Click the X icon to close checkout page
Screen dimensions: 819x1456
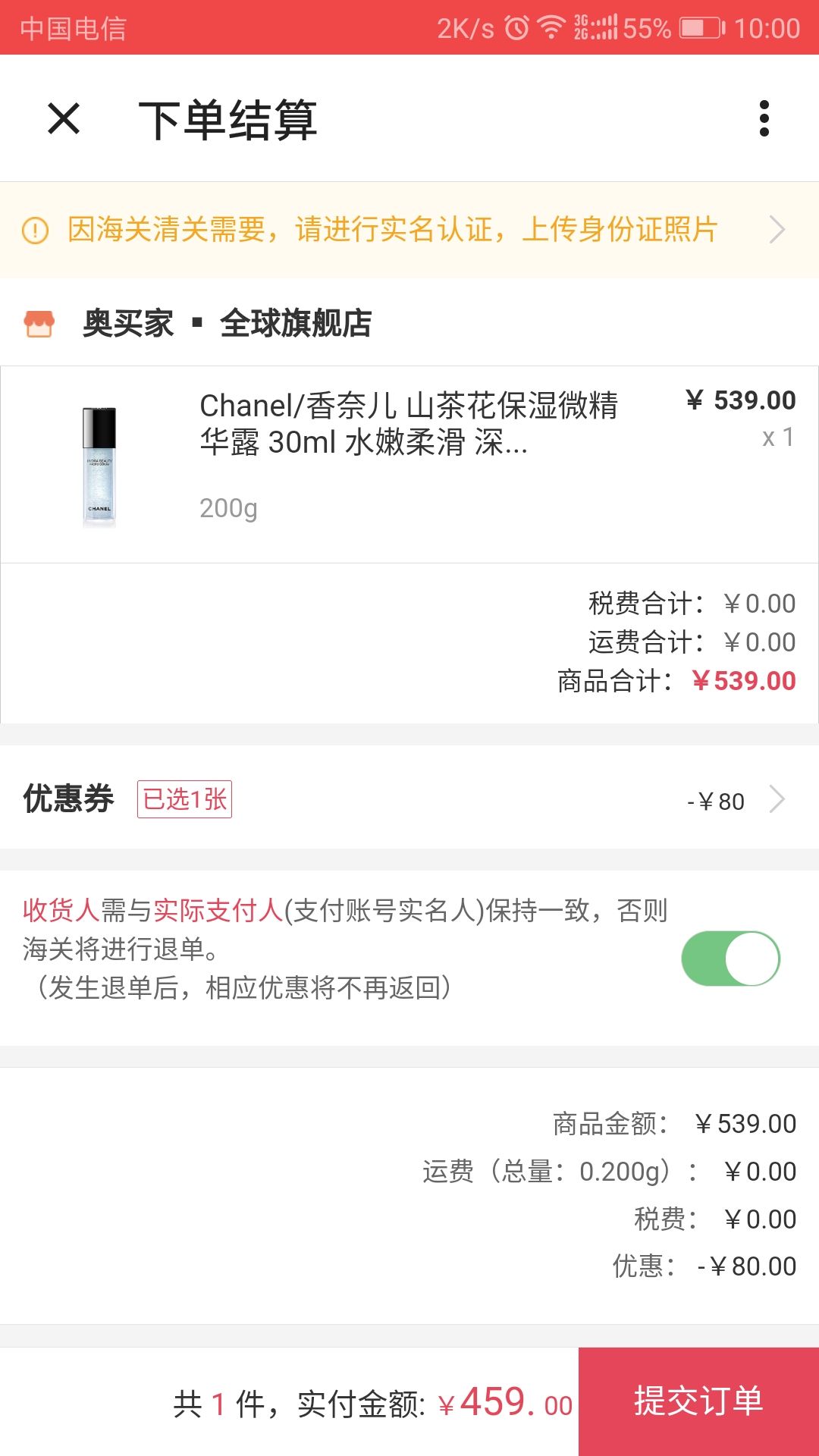click(64, 120)
